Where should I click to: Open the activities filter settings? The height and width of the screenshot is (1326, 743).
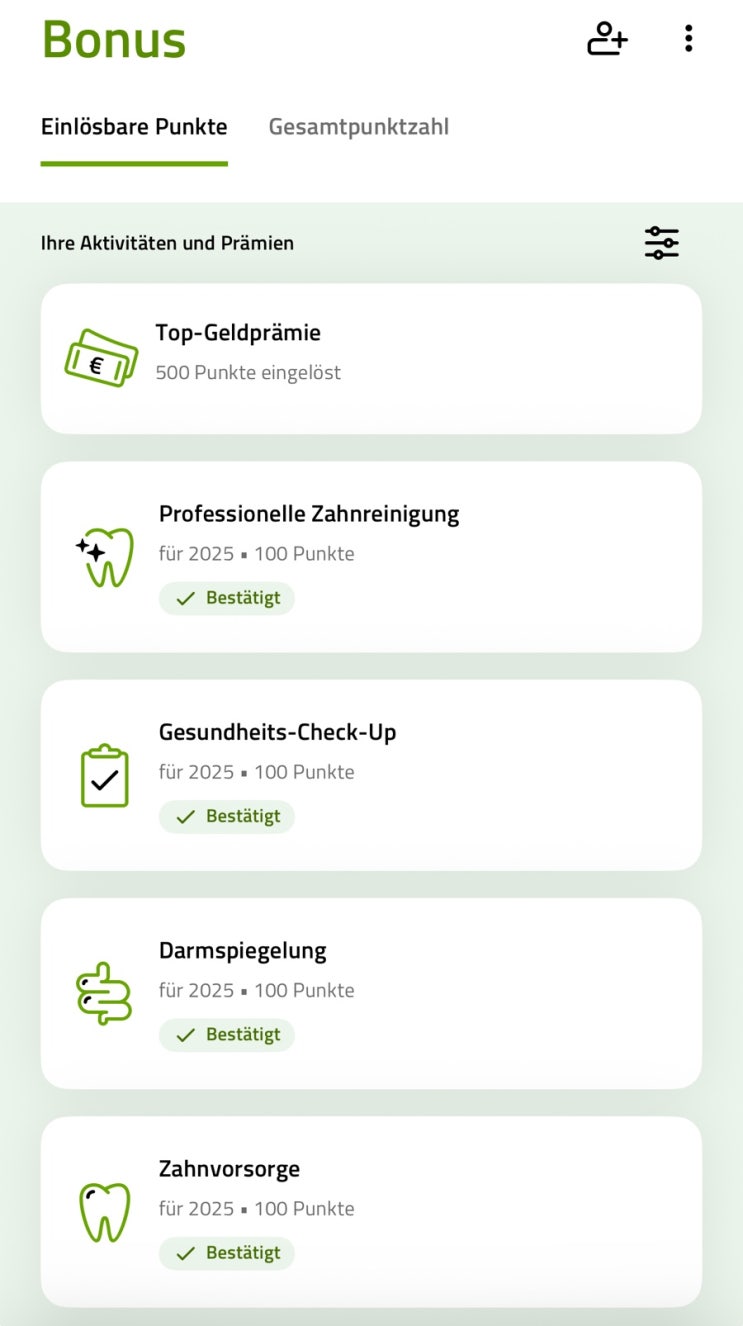661,243
